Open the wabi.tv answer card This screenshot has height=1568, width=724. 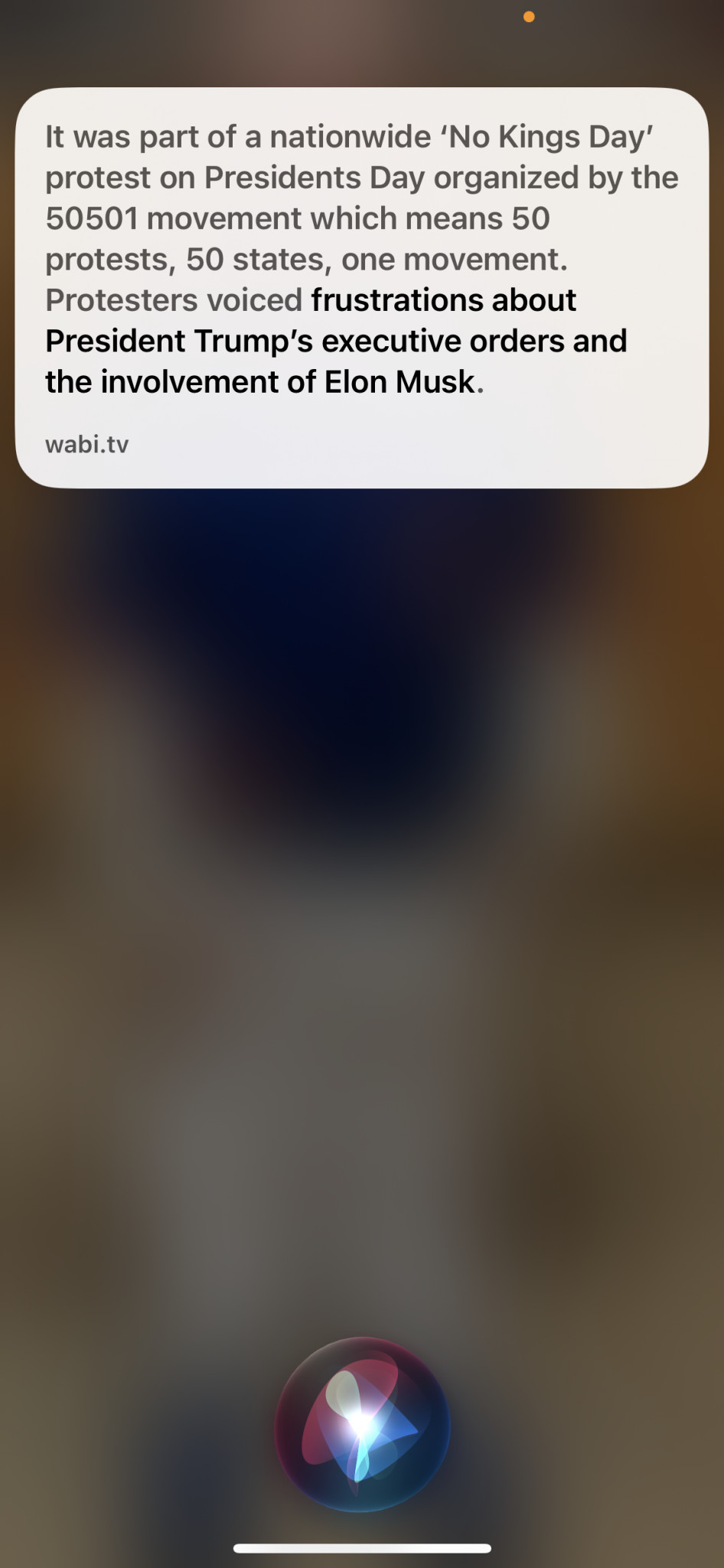tap(362, 288)
